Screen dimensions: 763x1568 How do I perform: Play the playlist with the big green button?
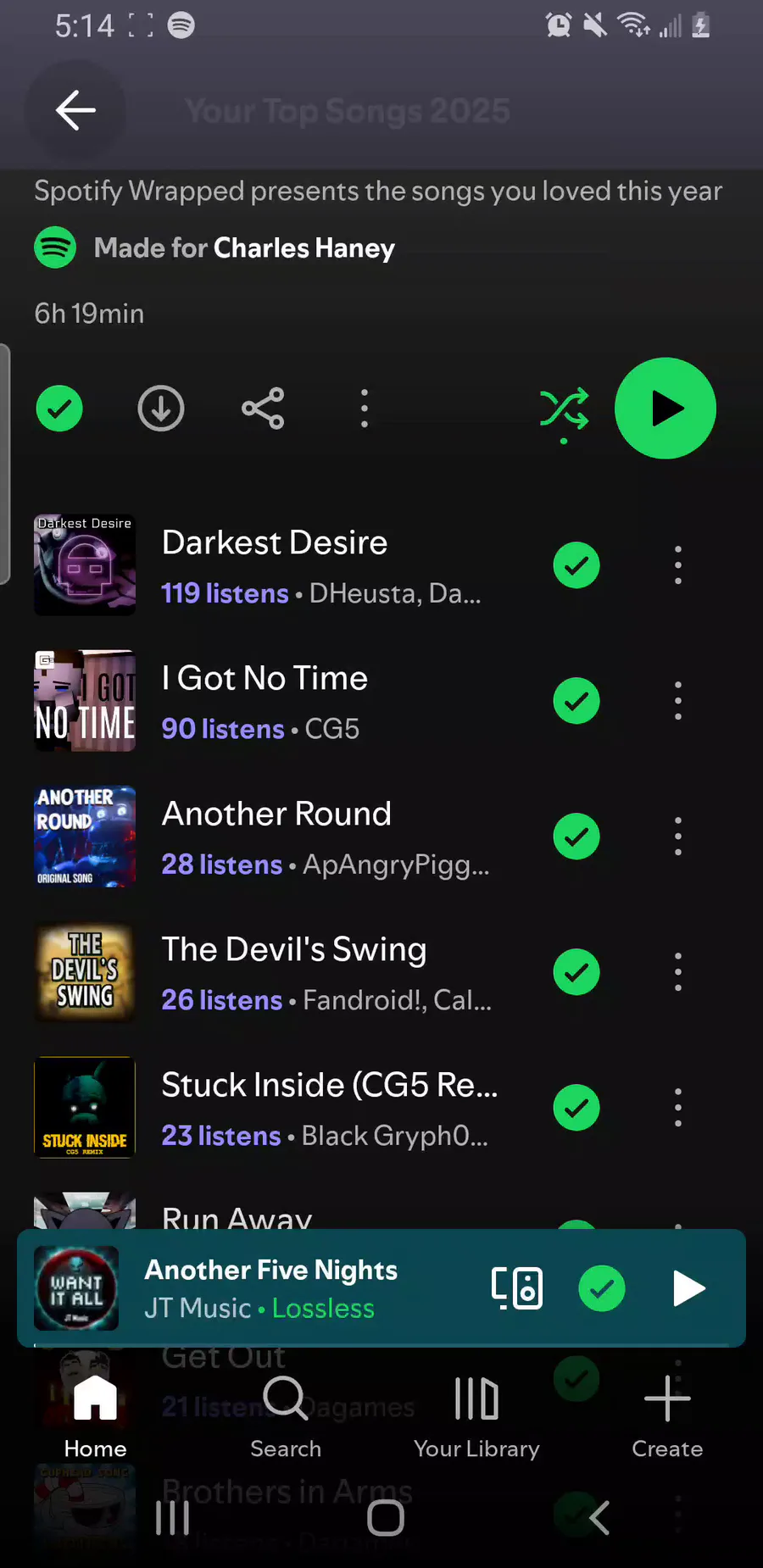tap(666, 409)
